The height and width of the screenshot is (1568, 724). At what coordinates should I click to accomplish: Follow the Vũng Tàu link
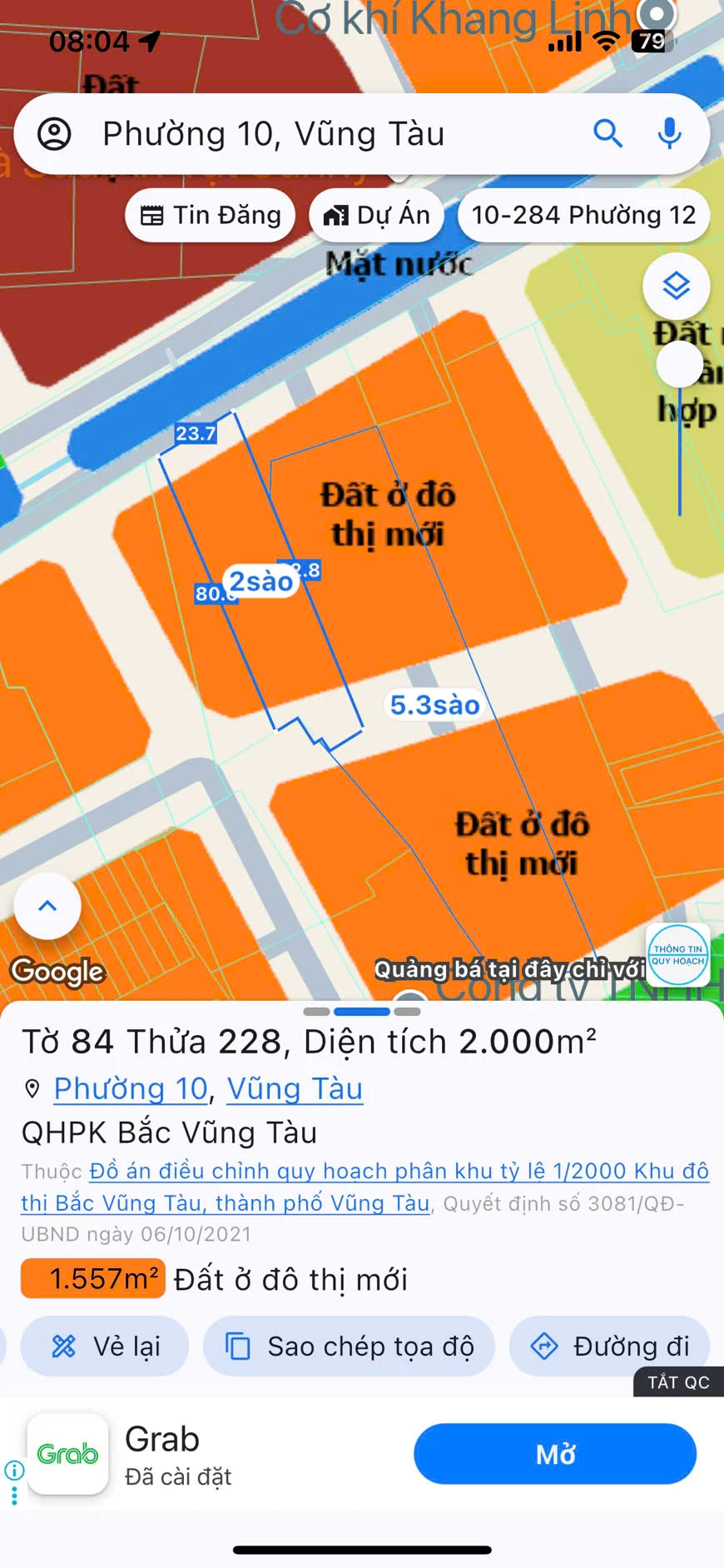click(x=295, y=1088)
